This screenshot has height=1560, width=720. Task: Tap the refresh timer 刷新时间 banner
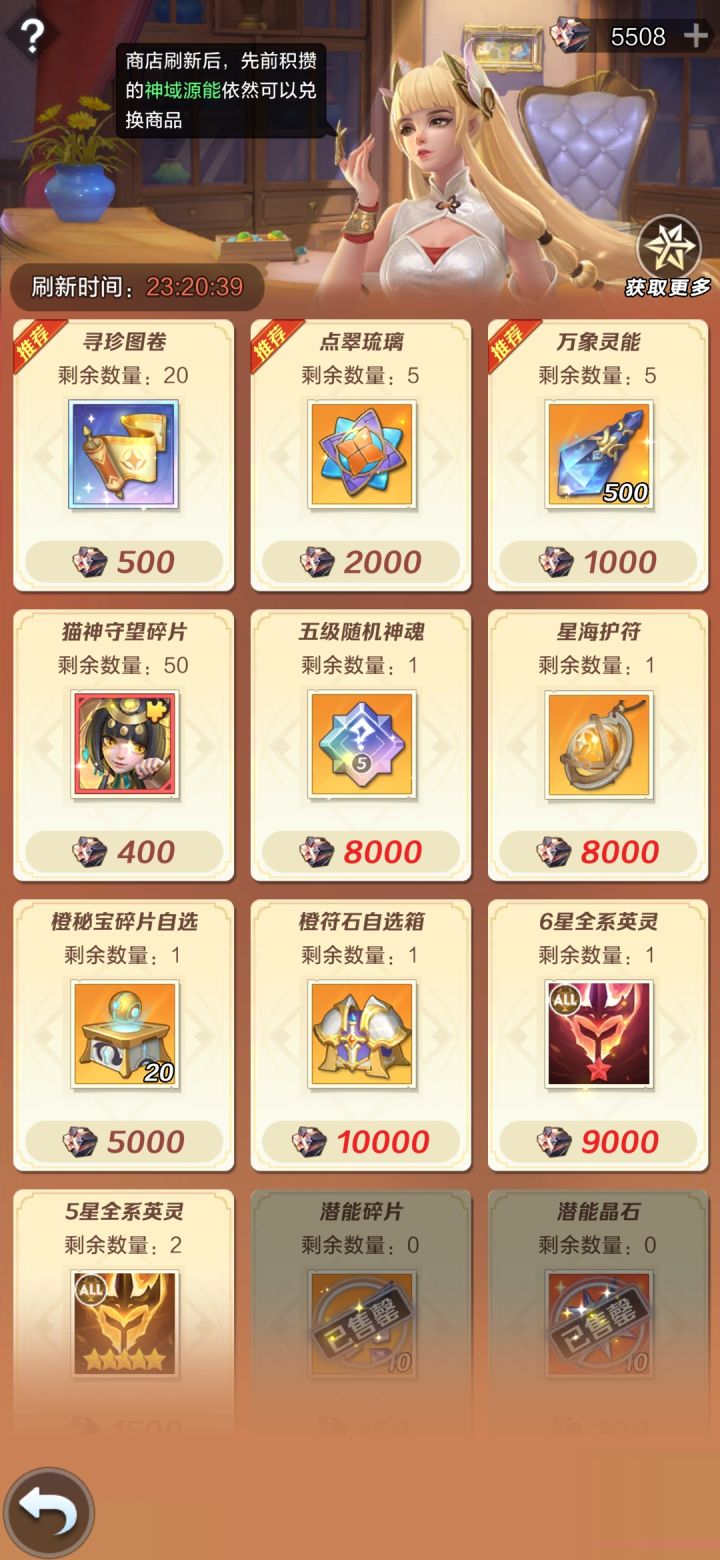point(135,286)
